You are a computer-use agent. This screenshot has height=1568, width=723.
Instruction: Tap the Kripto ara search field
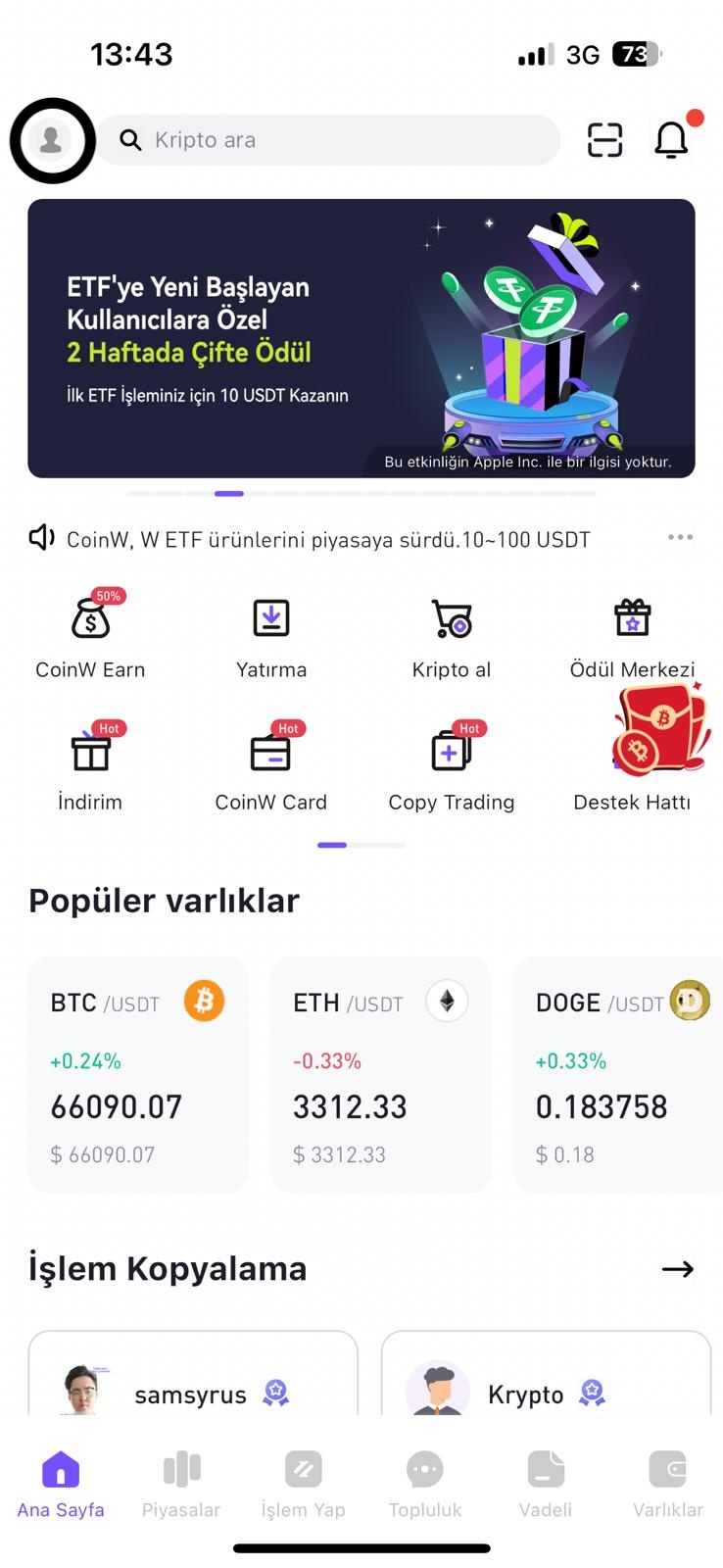click(328, 140)
